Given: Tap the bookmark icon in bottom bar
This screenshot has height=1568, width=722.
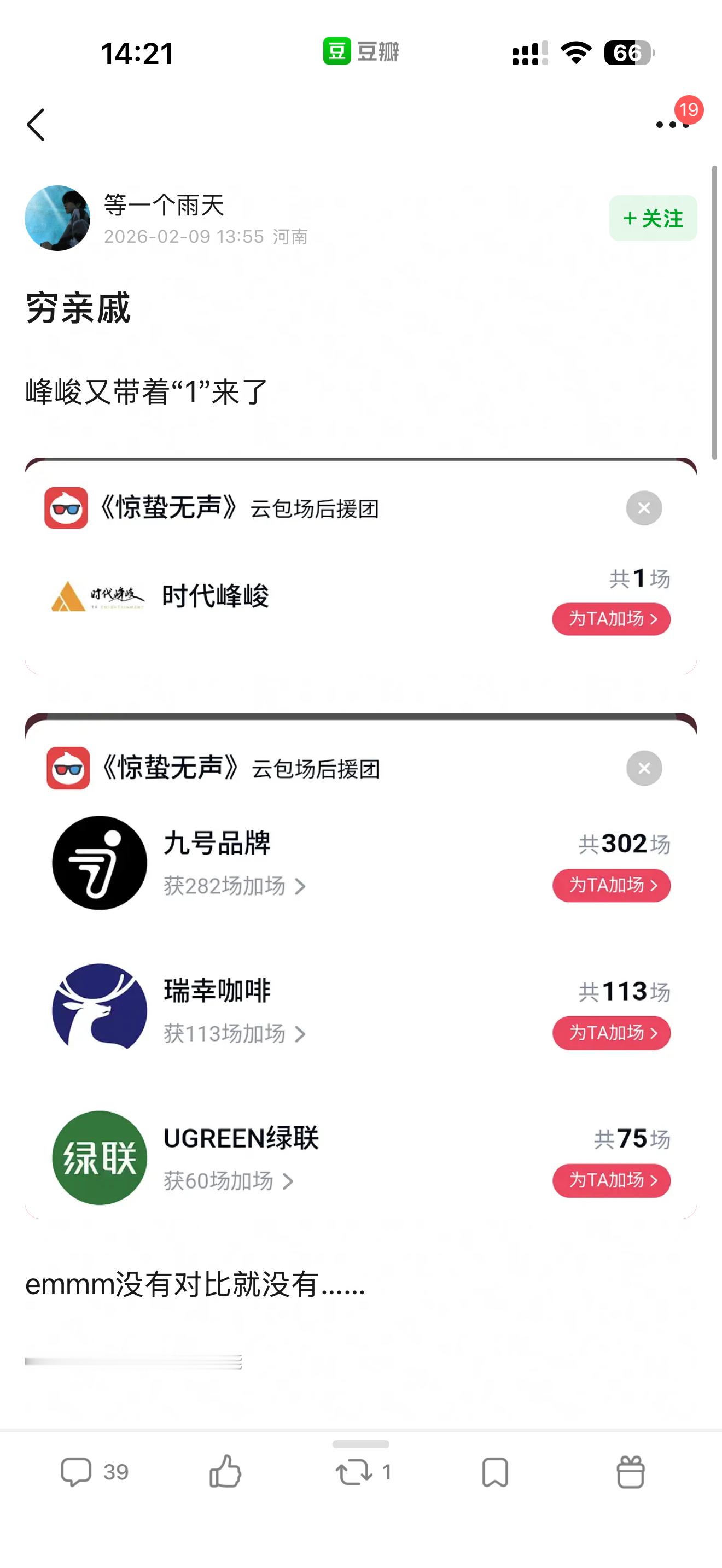Looking at the screenshot, I should pyautogui.click(x=495, y=1472).
